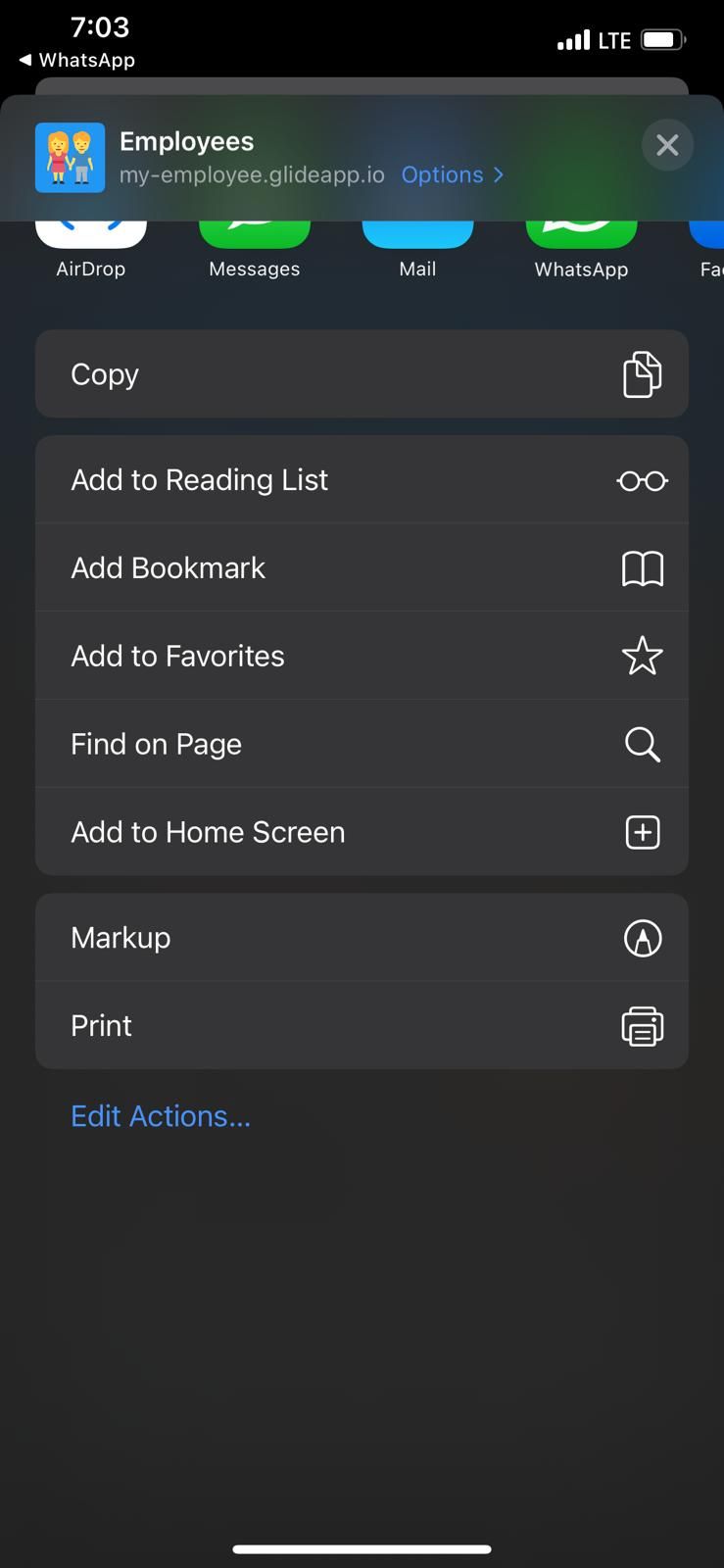The height and width of the screenshot is (1568, 724).
Task: Open the Markup pen icon
Action: tap(642, 937)
